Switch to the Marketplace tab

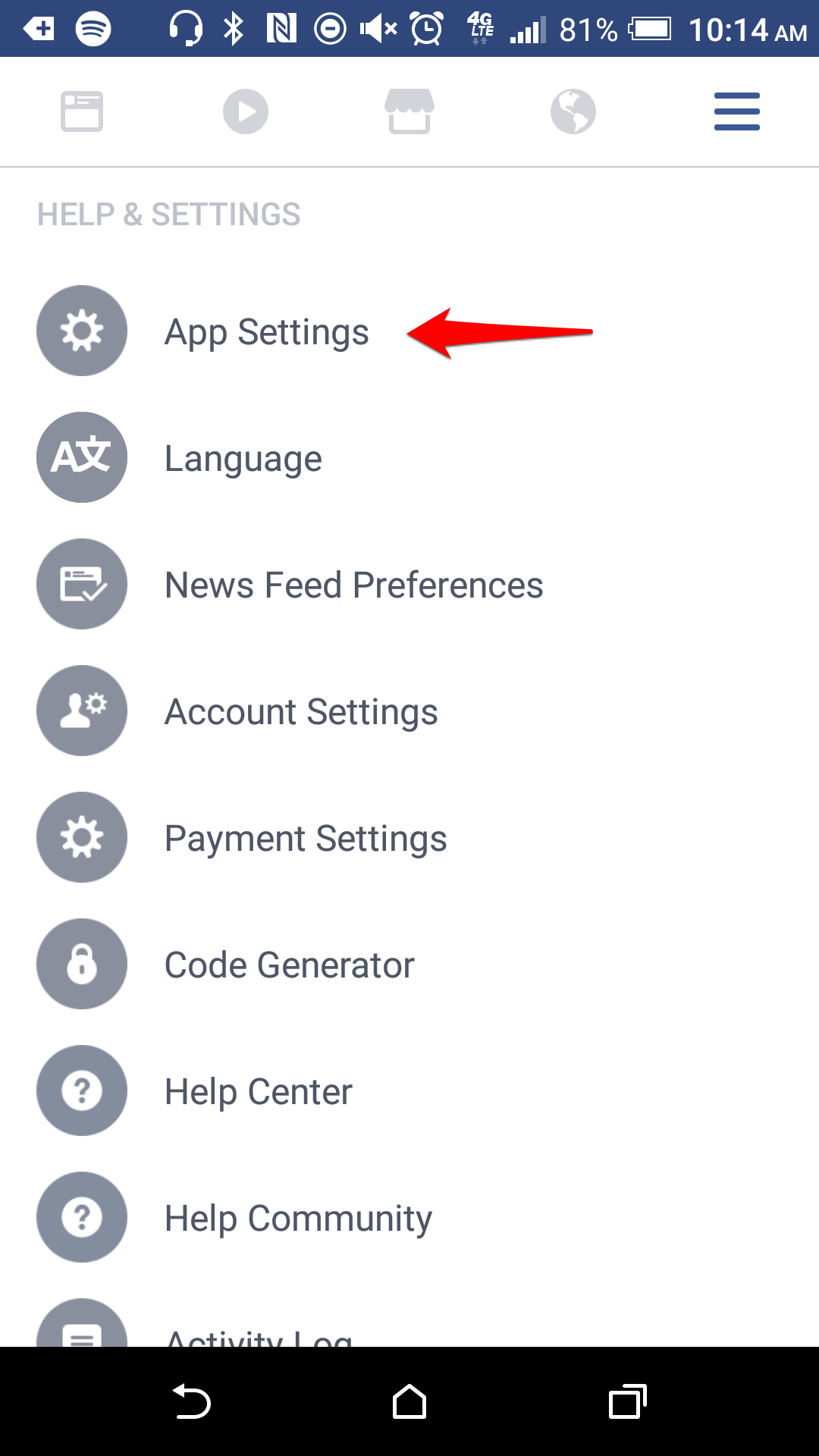[409, 111]
